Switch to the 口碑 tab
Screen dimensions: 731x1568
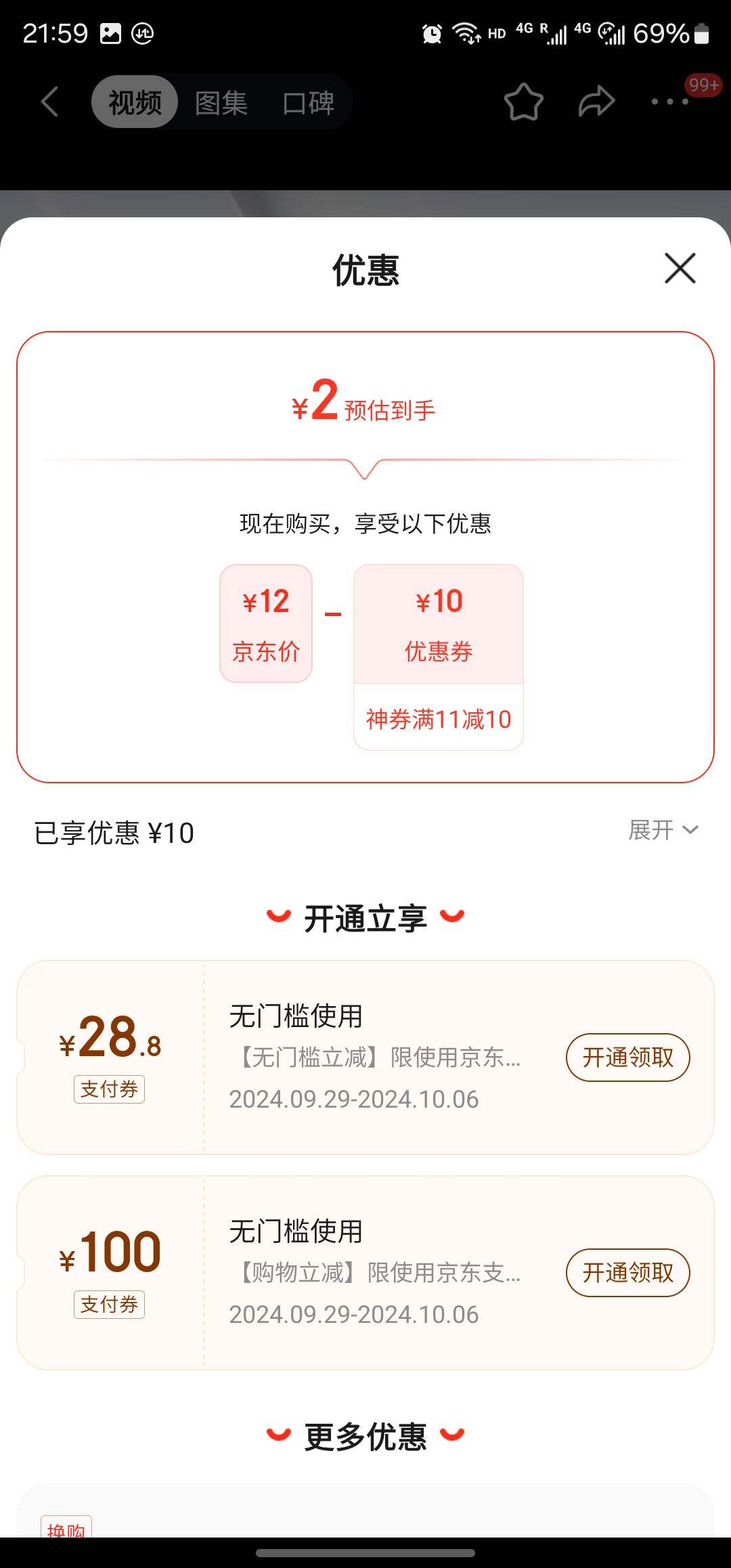(308, 102)
